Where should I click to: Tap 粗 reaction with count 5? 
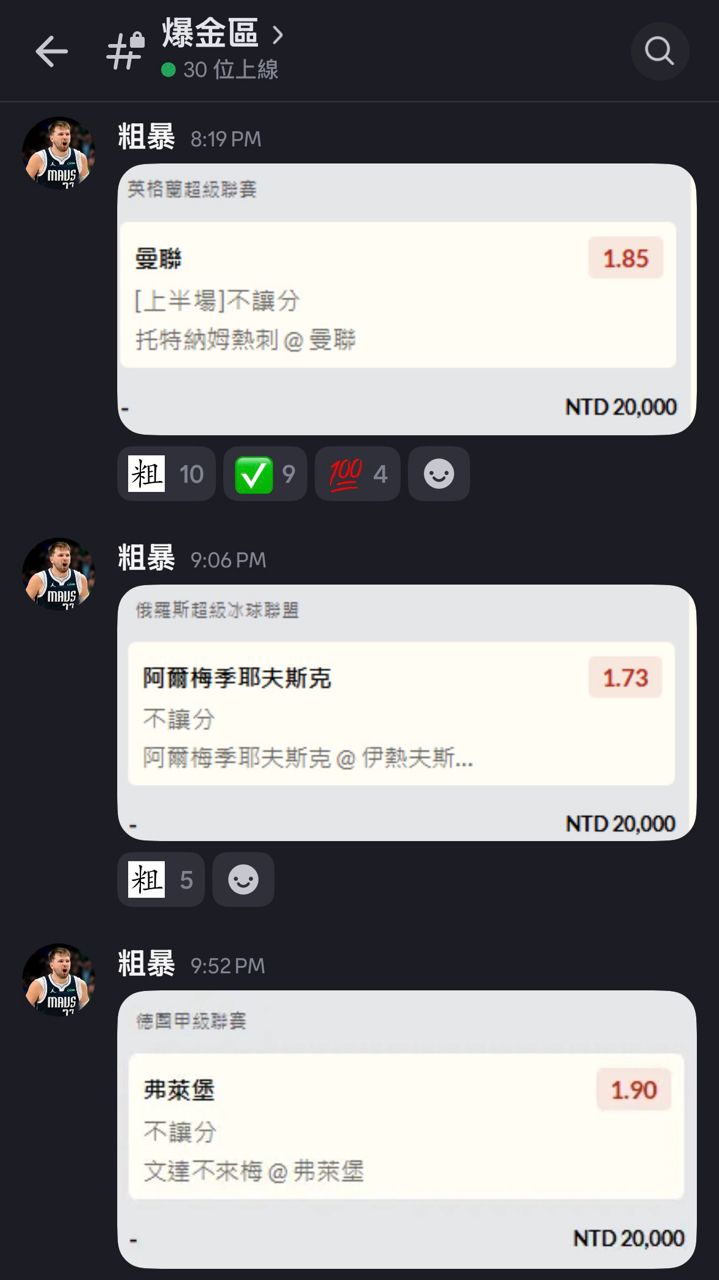pyautogui.click(x=161, y=880)
